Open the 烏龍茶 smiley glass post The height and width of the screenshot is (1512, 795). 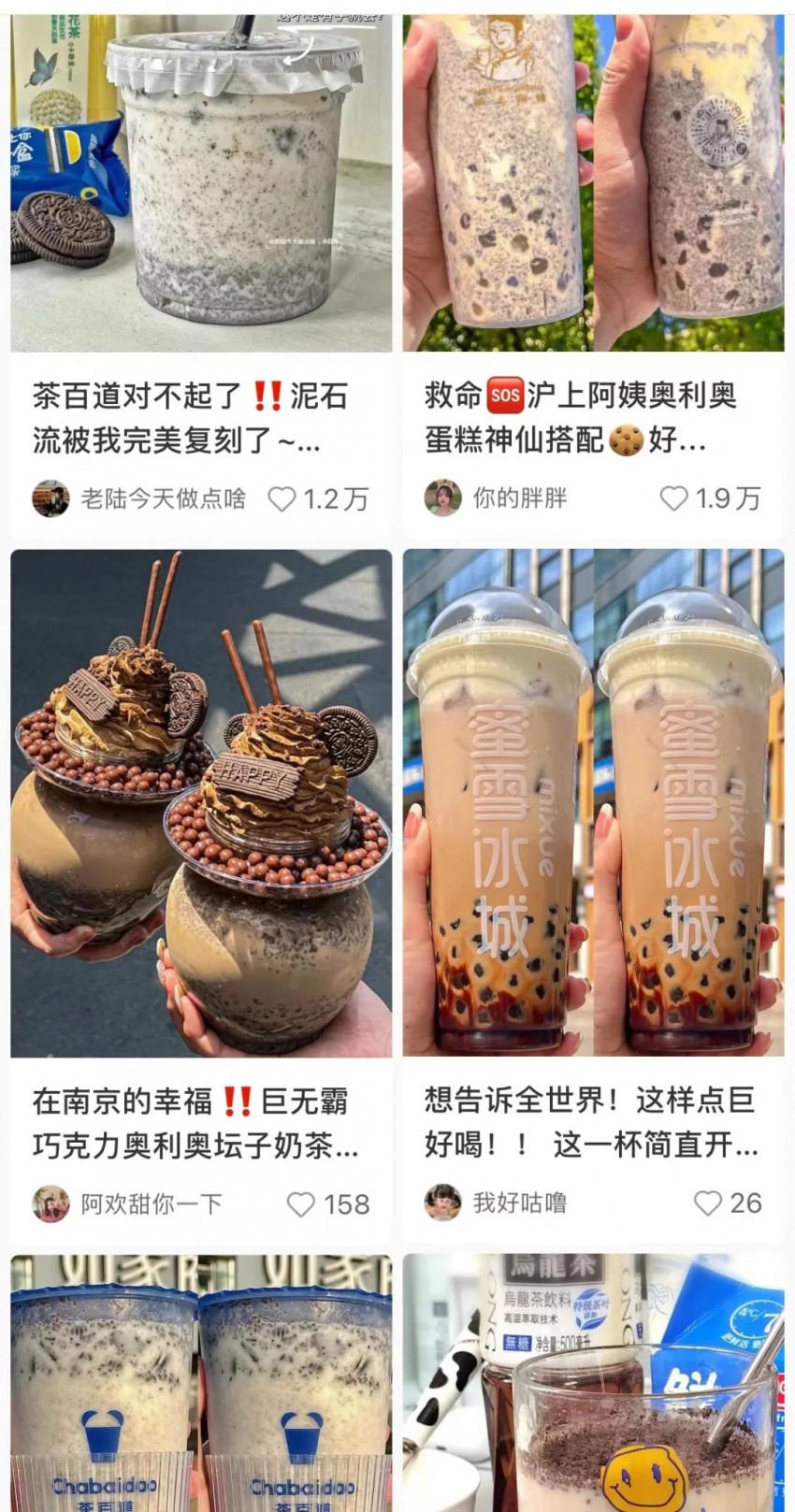tap(593, 1384)
